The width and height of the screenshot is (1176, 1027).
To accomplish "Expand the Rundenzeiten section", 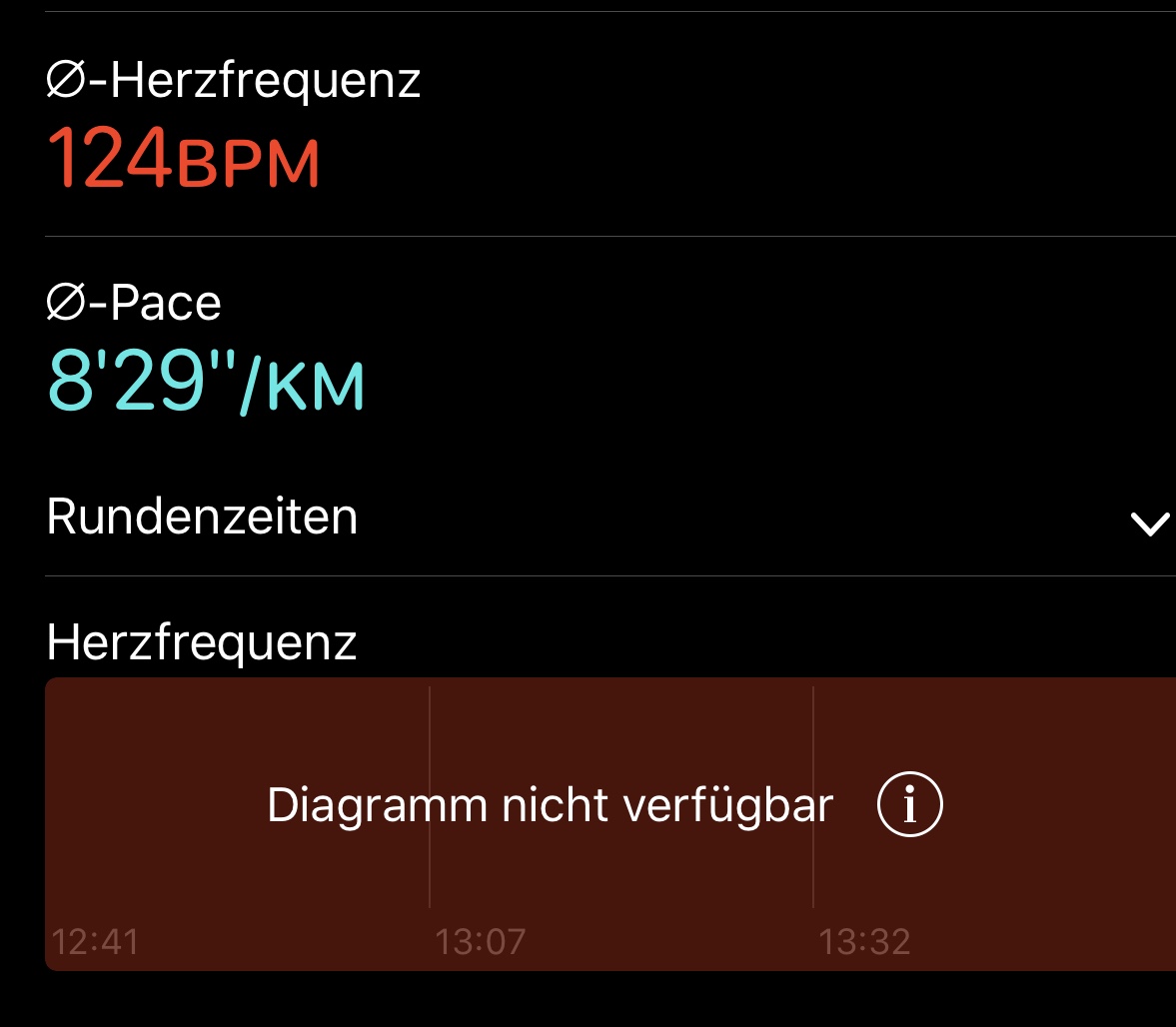I will (x=1149, y=523).
